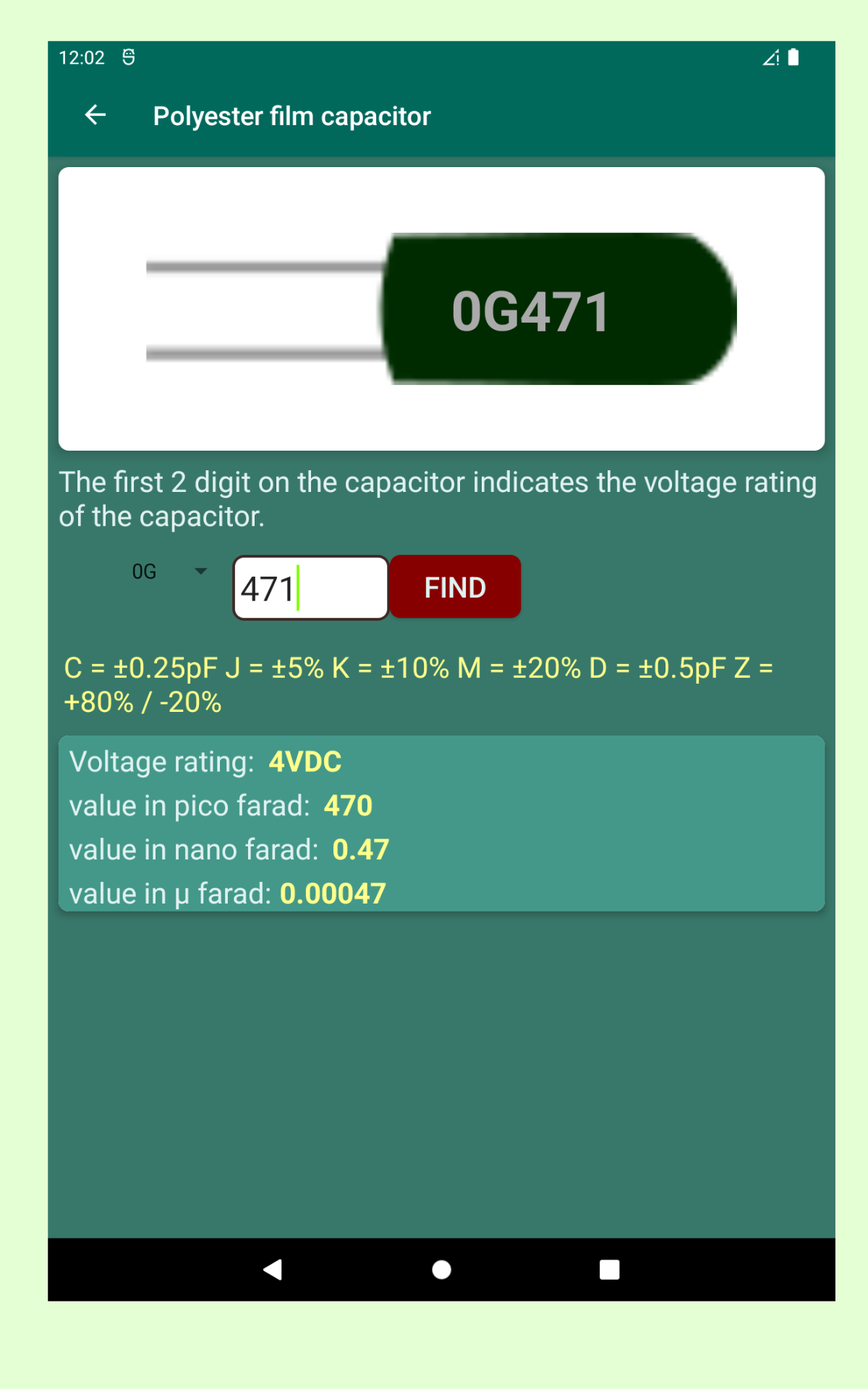The height and width of the screenshot is (1389, 868).
Task: Open the 0G voltage code dropdown
Action: tap(166, 572)
